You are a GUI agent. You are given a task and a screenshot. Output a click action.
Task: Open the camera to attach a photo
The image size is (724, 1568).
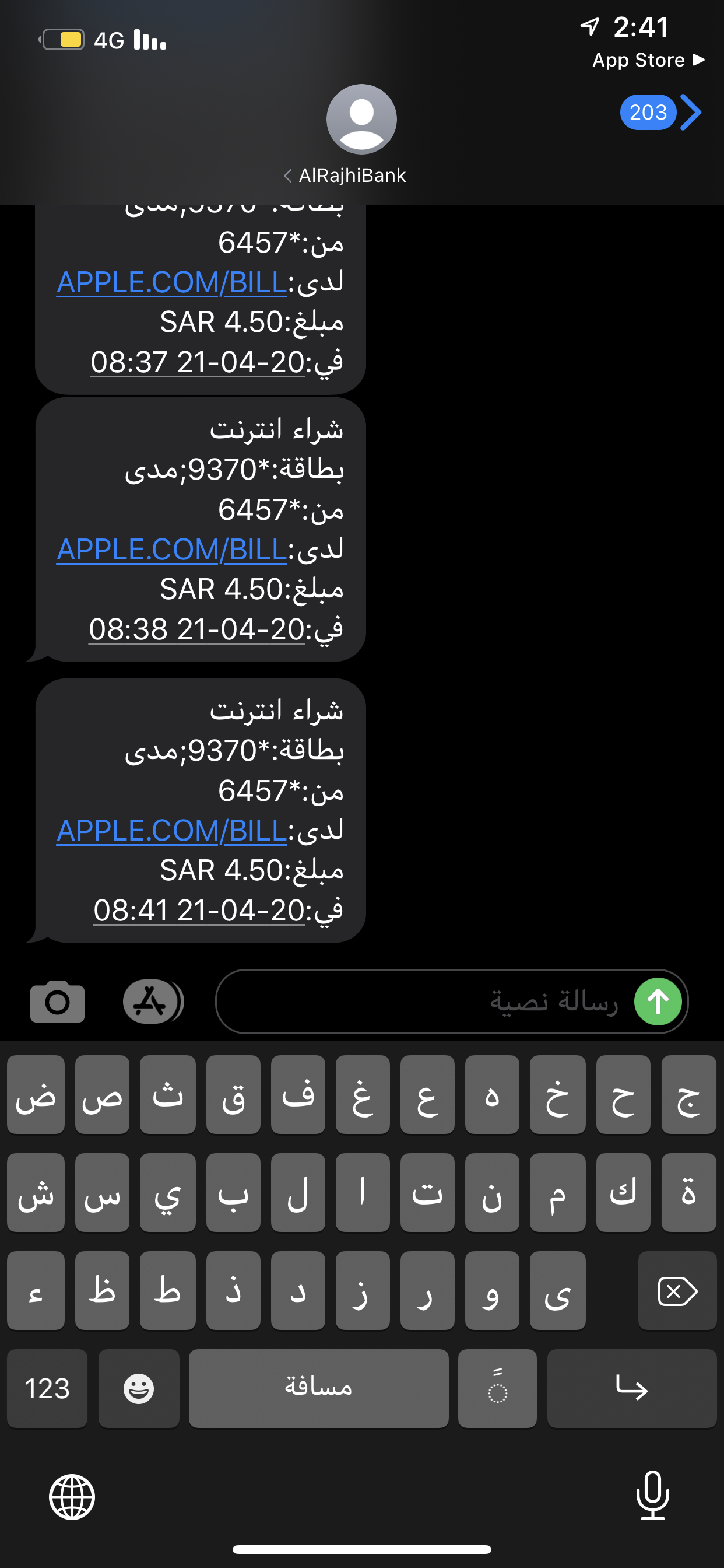[57, 1002]
